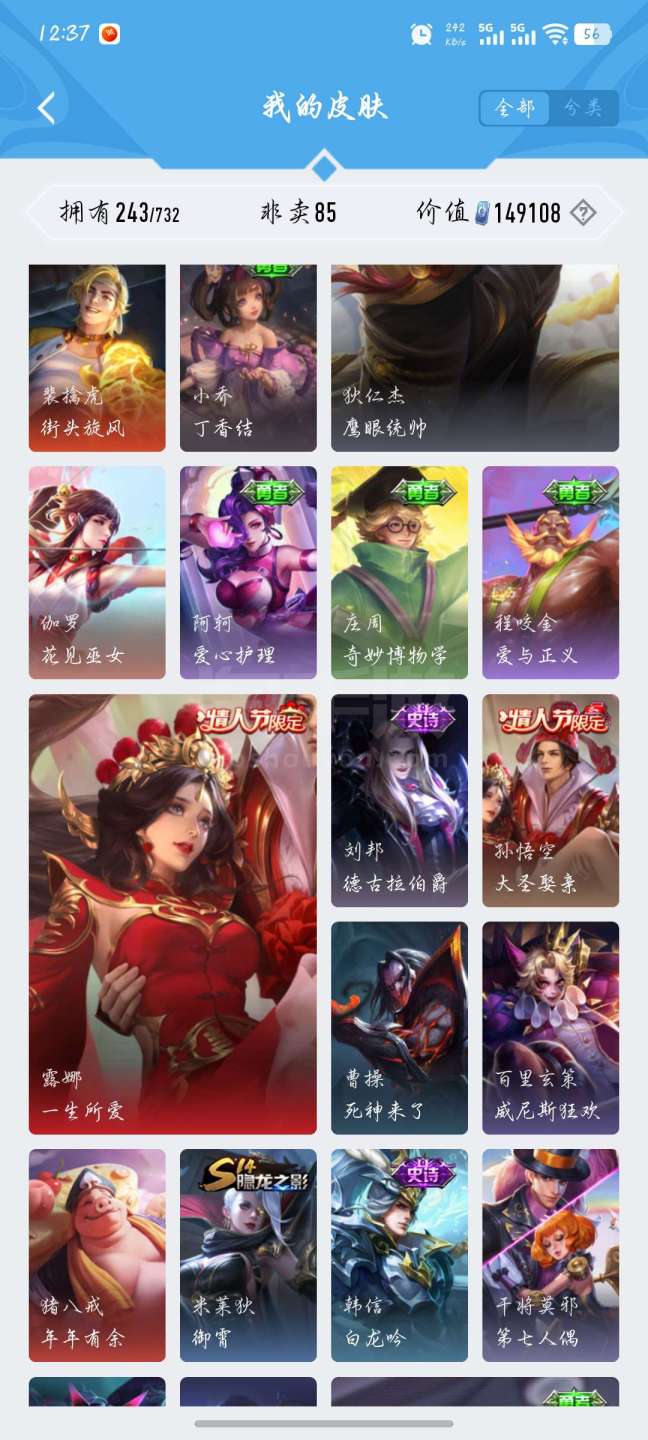Go back using the top-left arrow
Image resolution: width=648 pixels, height=1440 pixels.
tap(46, 108)
